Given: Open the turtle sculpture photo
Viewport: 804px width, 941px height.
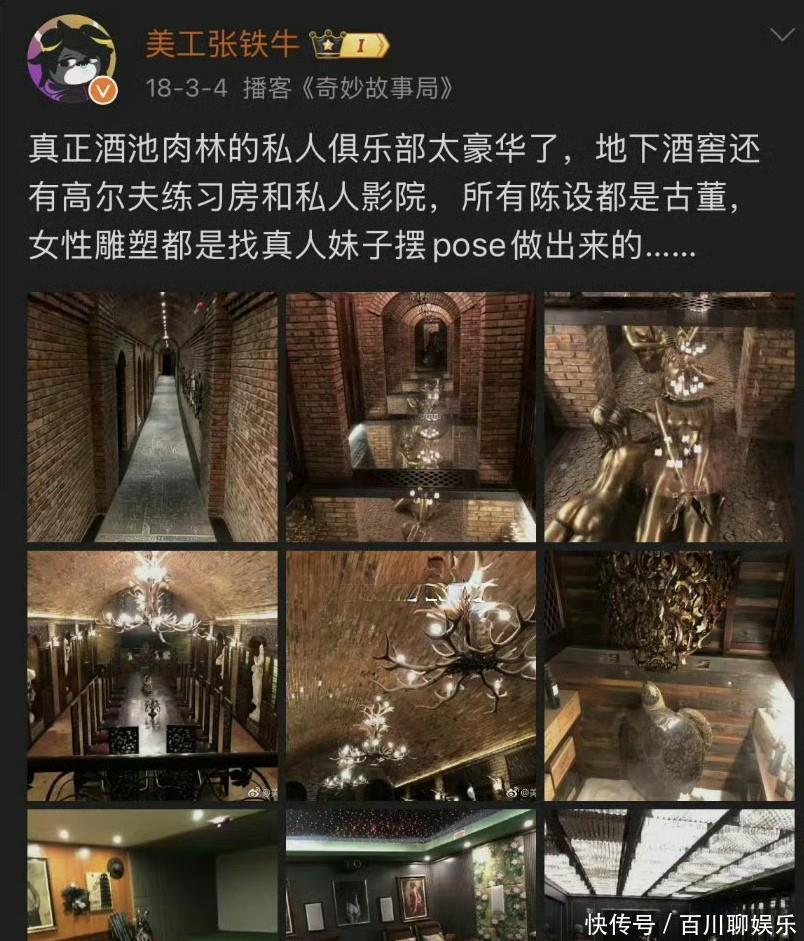Looking at the screenshot, I should click(x=669, y=675).
